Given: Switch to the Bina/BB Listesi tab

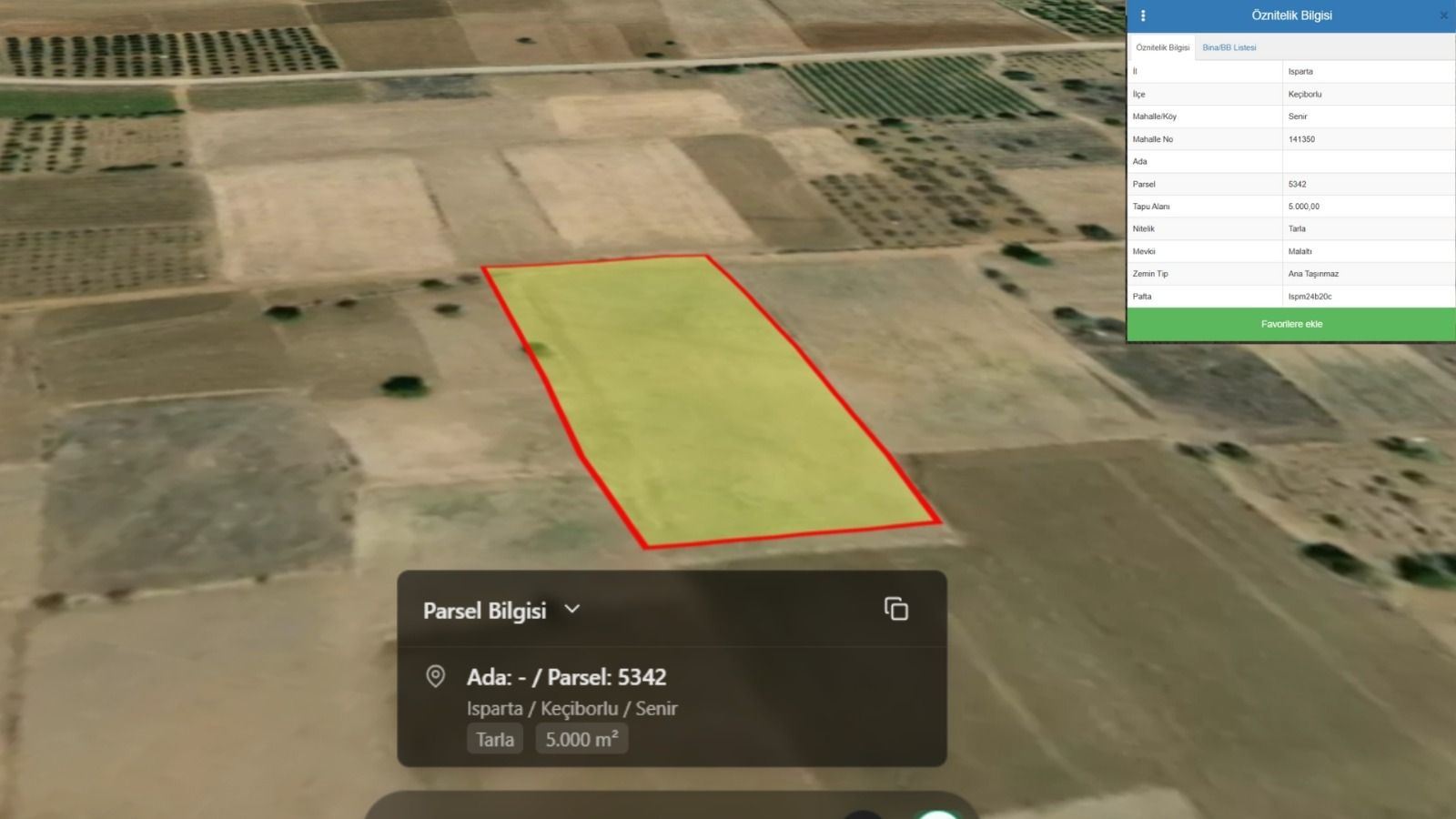Looking at the screenshot, I should pyautogui.click(x=1228, y=47).
